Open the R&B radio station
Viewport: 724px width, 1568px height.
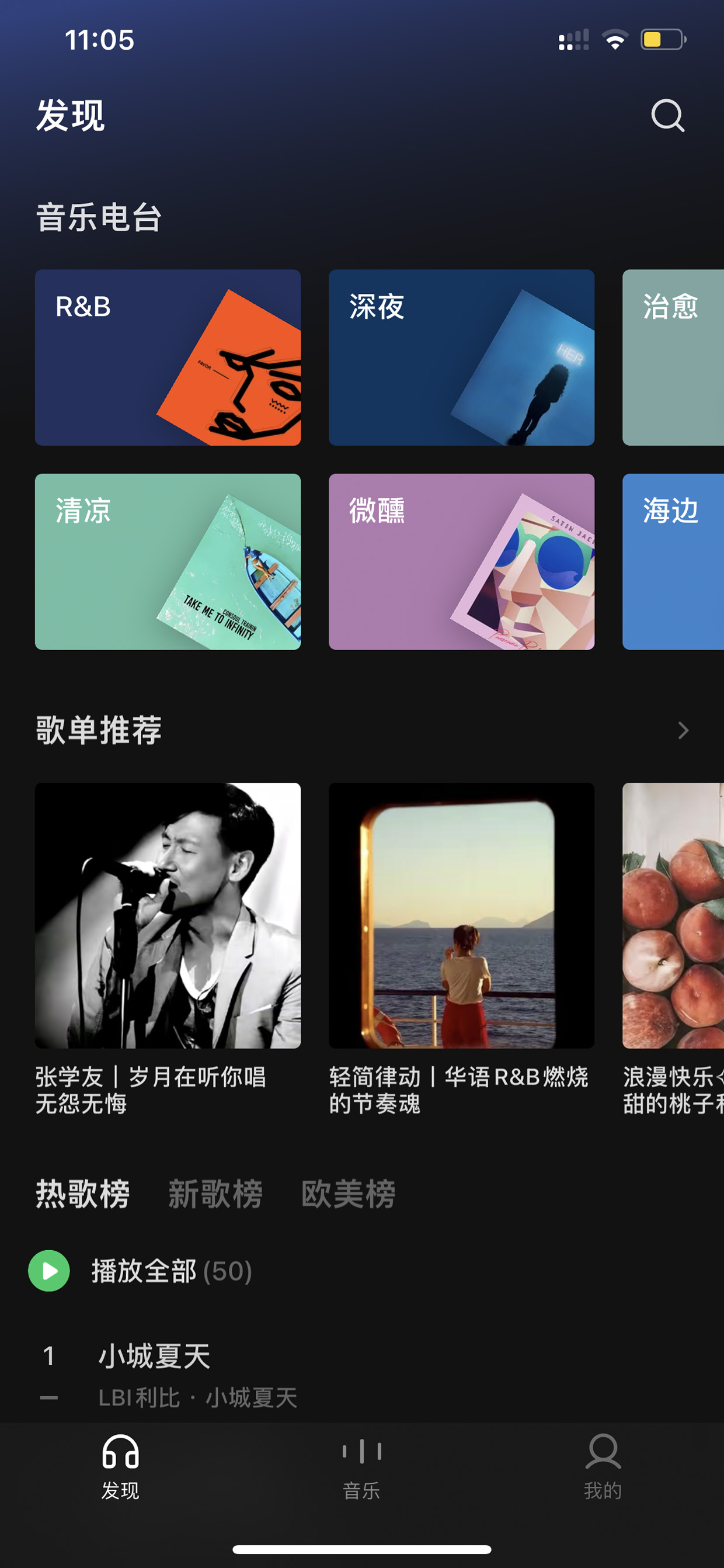pyautogui.click(x=168, y=358)
